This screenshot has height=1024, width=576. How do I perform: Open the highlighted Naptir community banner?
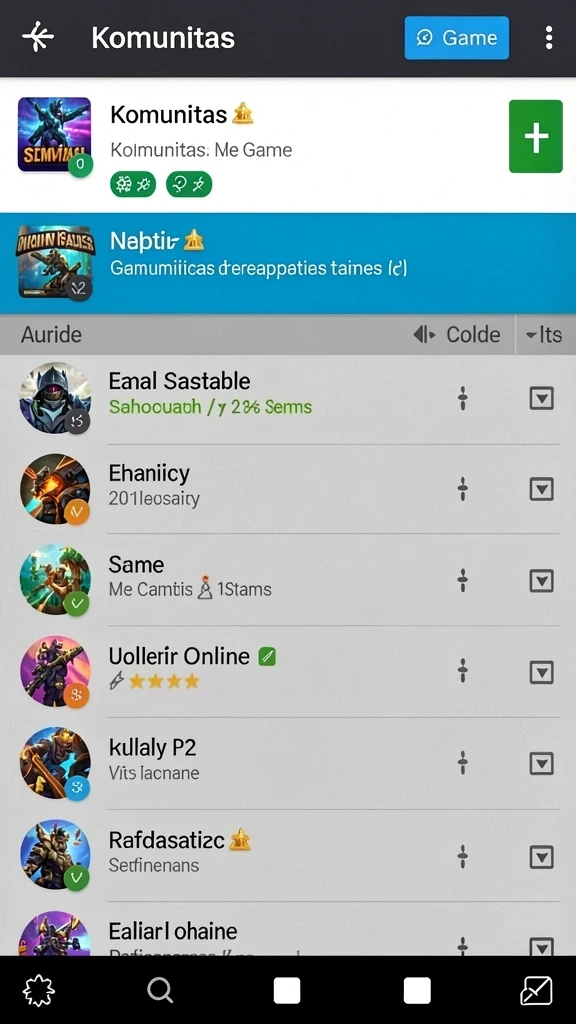(x=288, y=263)
